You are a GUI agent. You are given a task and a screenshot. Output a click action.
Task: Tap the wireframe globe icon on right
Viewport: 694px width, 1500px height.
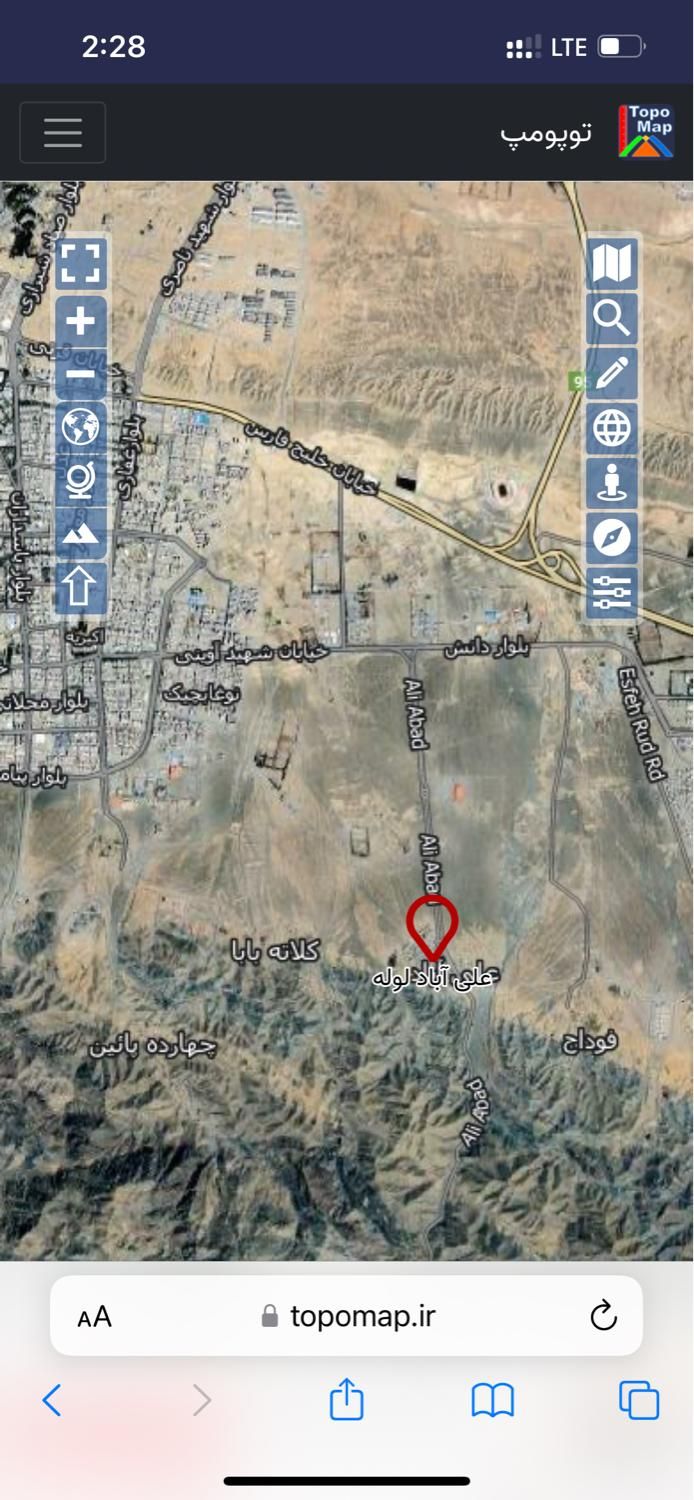tap(612, 429)
